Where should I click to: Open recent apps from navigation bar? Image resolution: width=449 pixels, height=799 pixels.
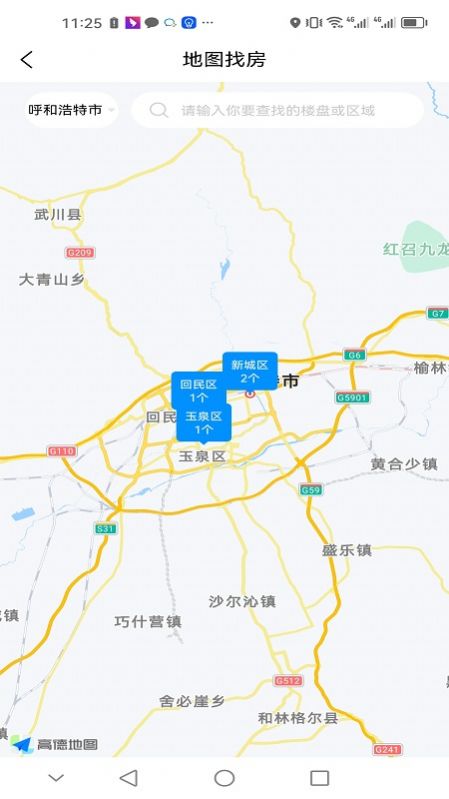tap(320, 778)
